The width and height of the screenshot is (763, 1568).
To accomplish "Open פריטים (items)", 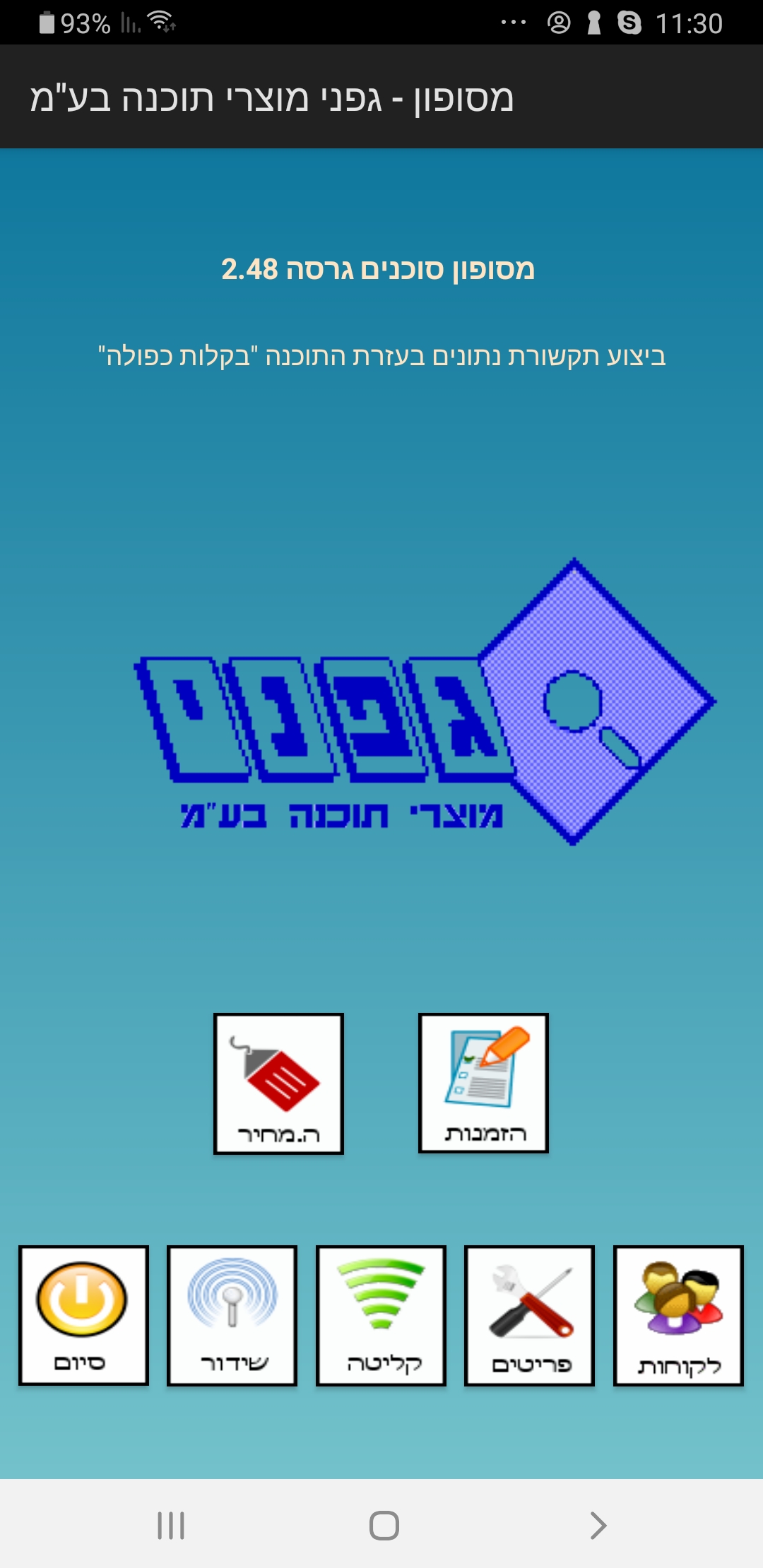I will point(529,1315).
